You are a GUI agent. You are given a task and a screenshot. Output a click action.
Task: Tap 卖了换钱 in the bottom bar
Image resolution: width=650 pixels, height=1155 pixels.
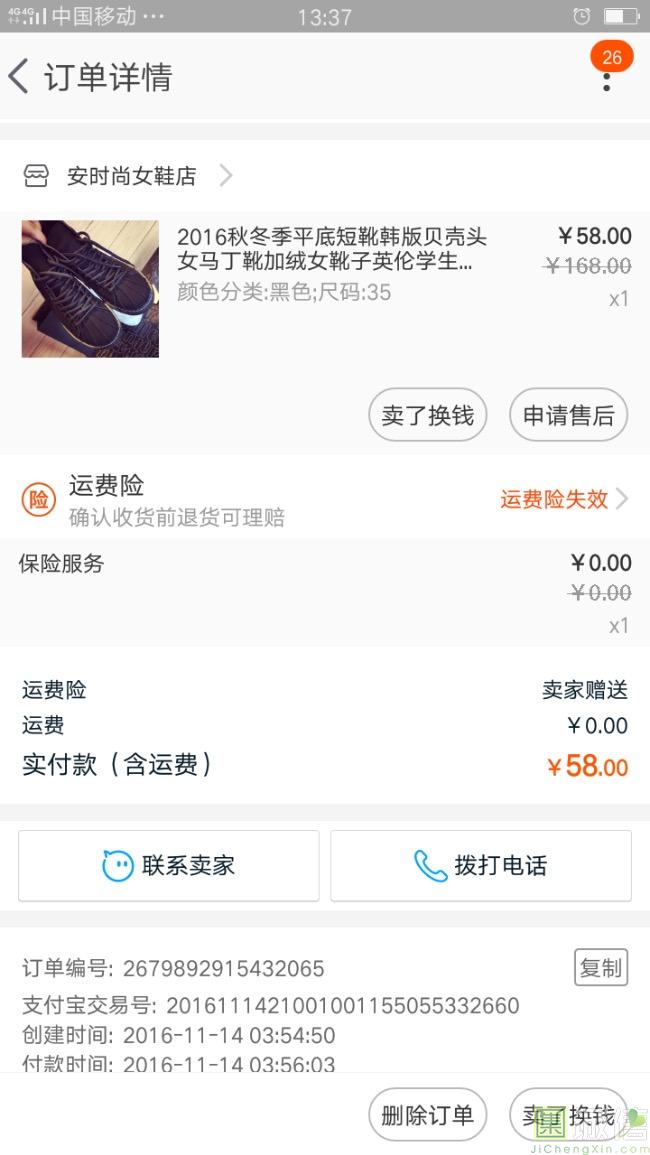click(567, 1115)
